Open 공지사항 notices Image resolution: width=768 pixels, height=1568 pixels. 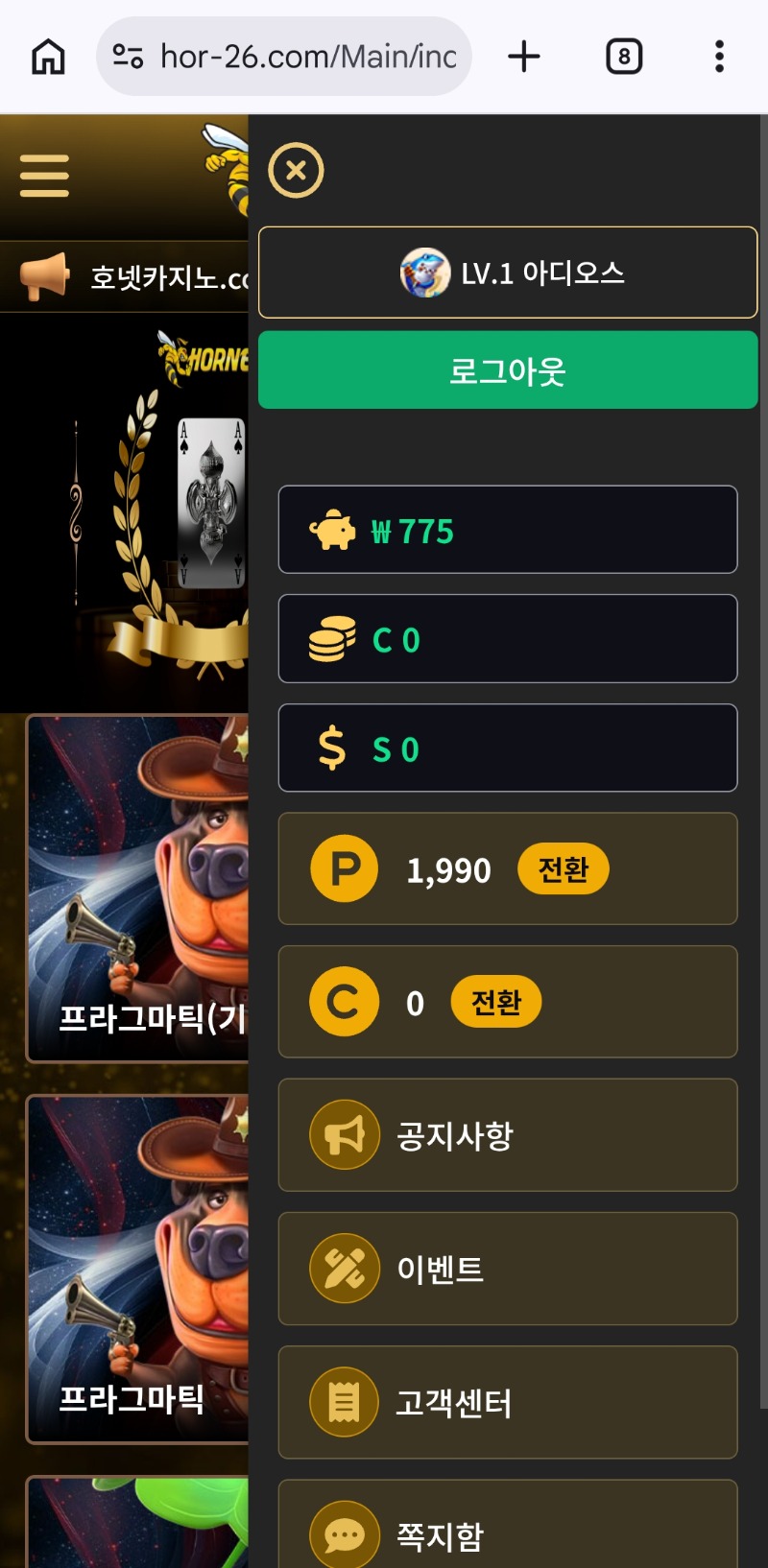(508, 1135)
